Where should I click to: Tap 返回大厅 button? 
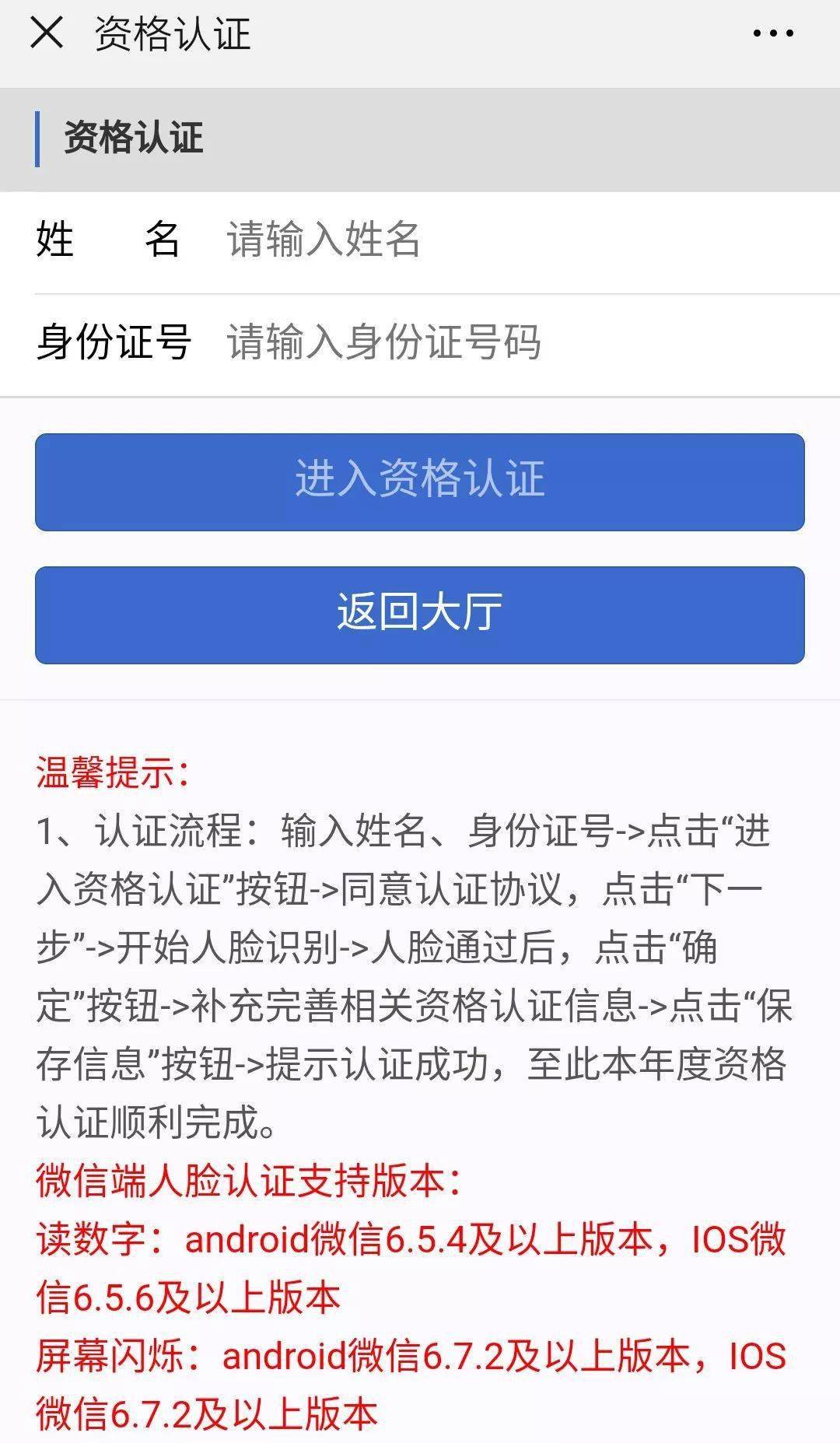point(420,615)
